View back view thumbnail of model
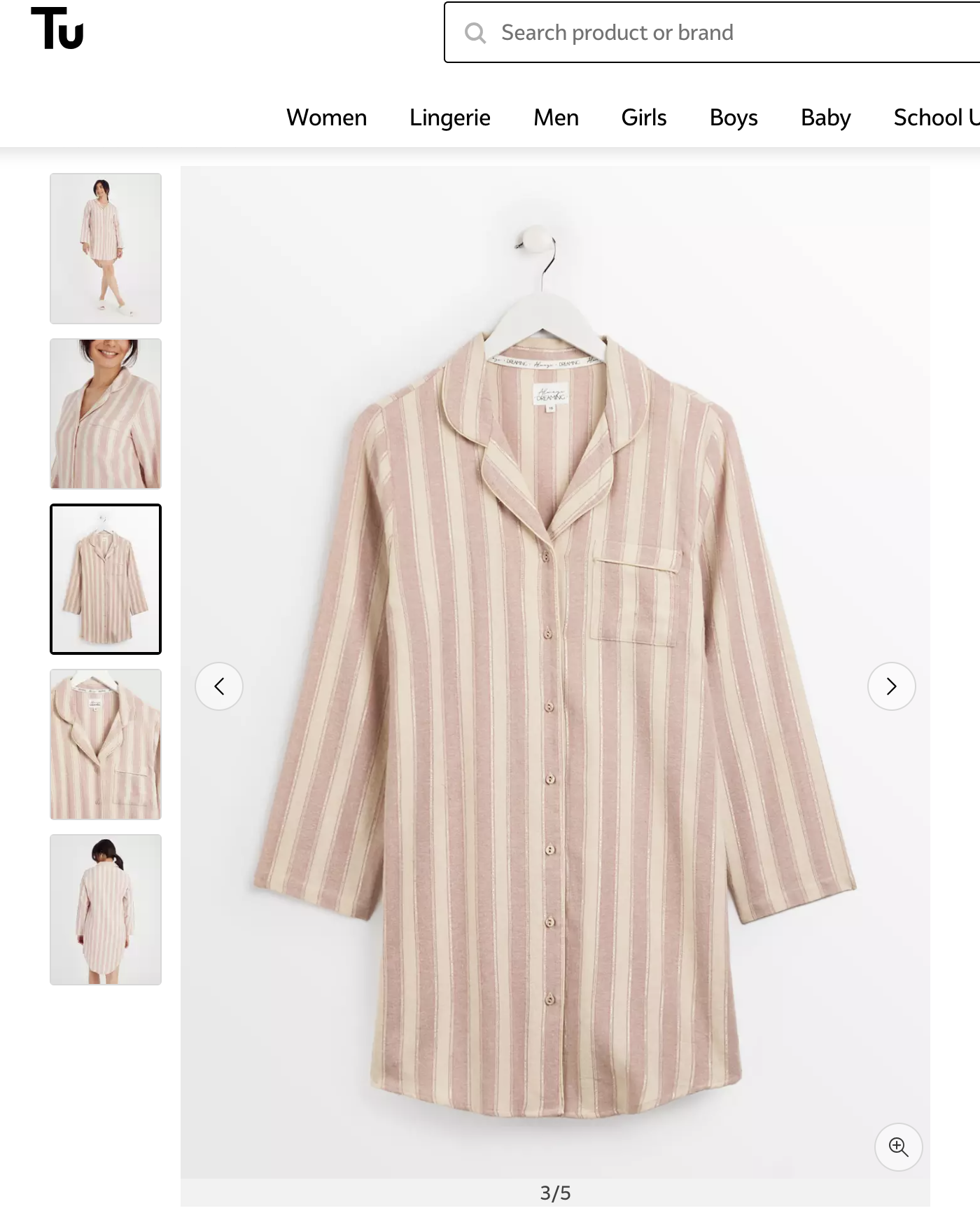The height and width of the screenshot is (1227, 980). coord(106,910)
